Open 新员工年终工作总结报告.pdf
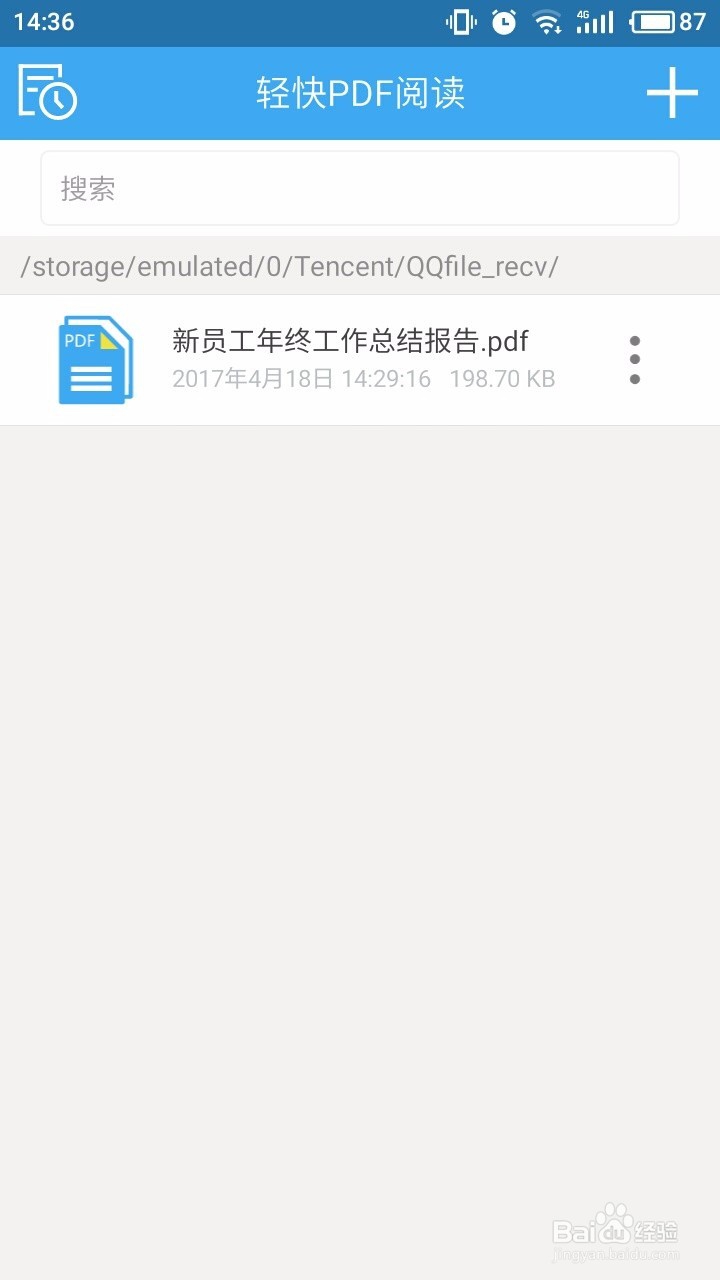The height and width of the screenshot is (1280, 720). (350, 342)
